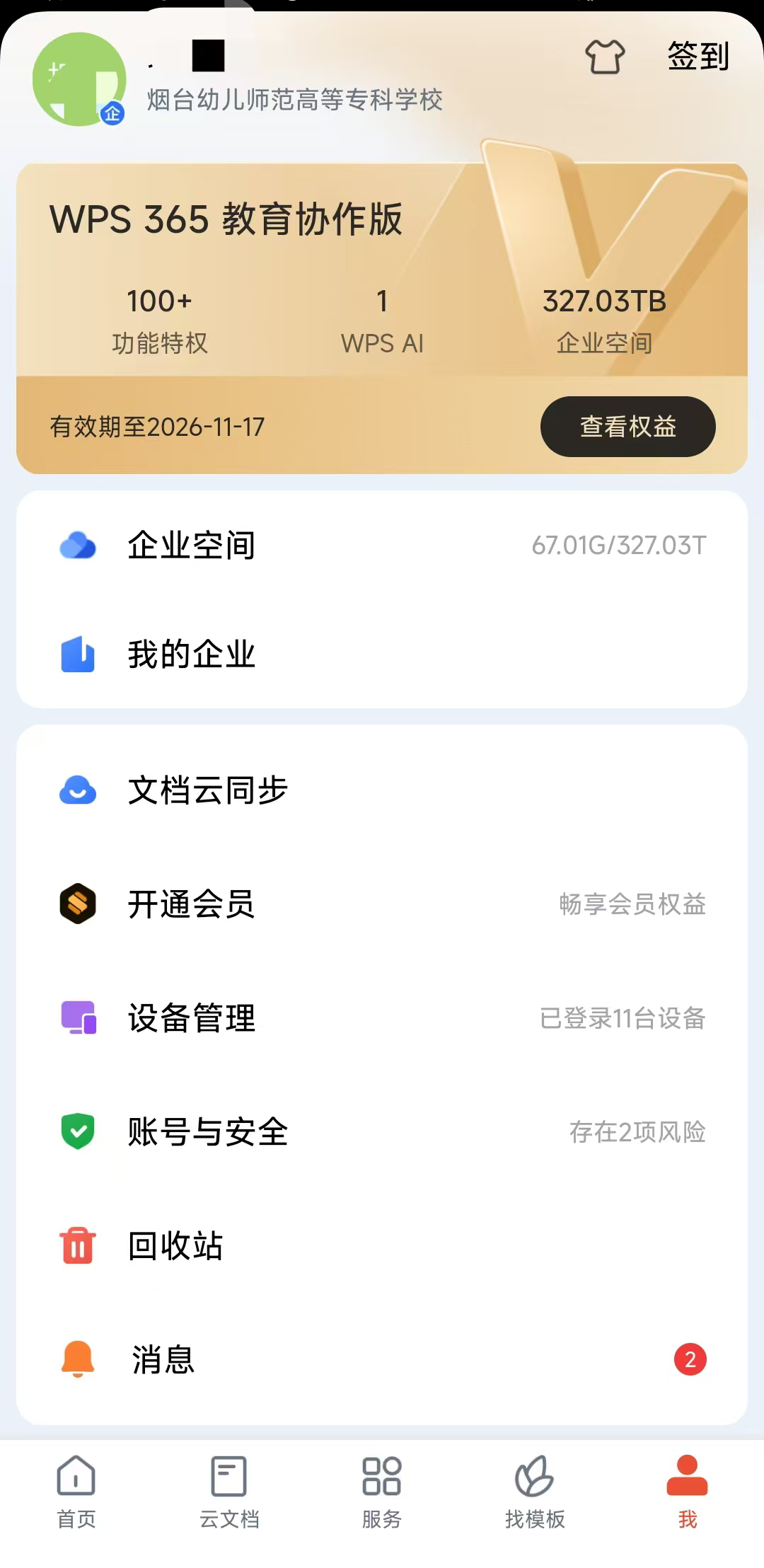Open 回收站 recycle bin
Viewport: 764px width, 1568px height.
pos(382,1245)
